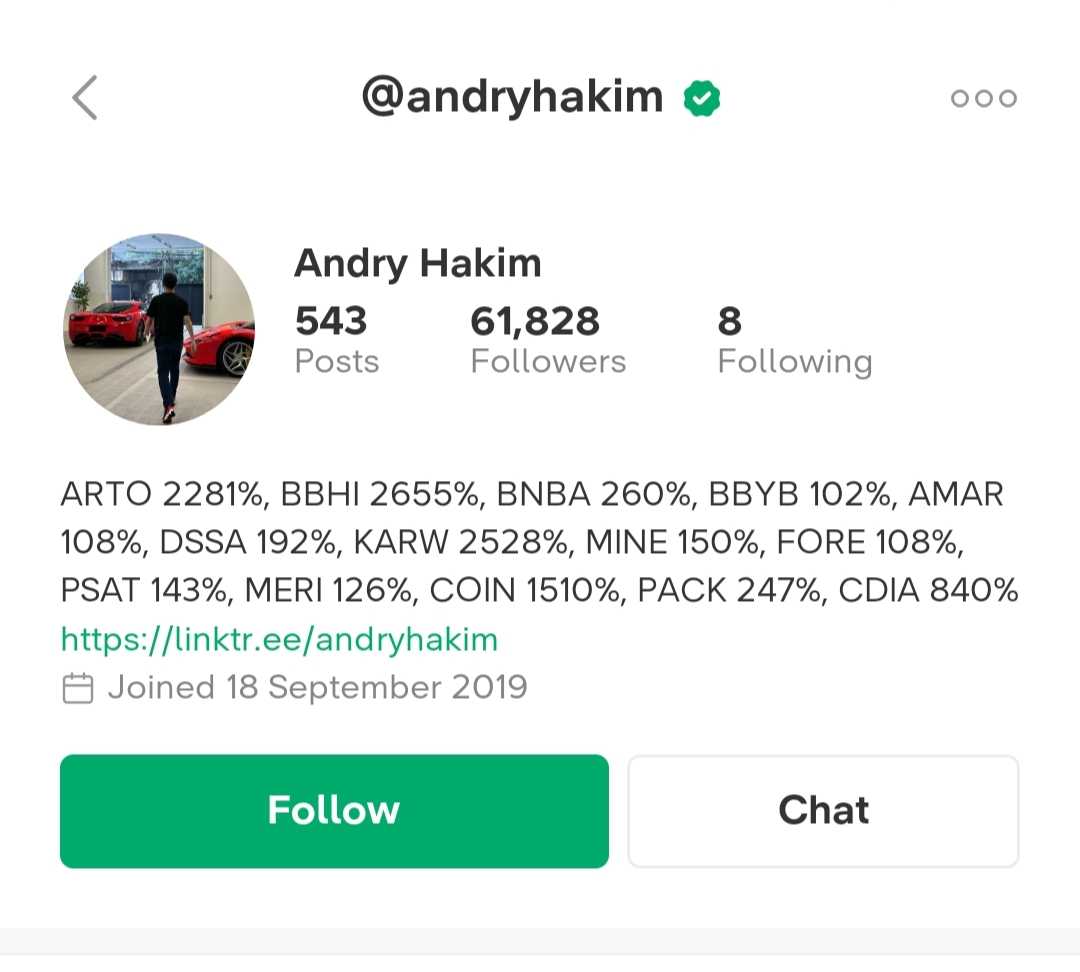Go back using the top-left arrow
Image resolution: width=1080 pixels, height=972 pixels.
click(x=85, y=98)
